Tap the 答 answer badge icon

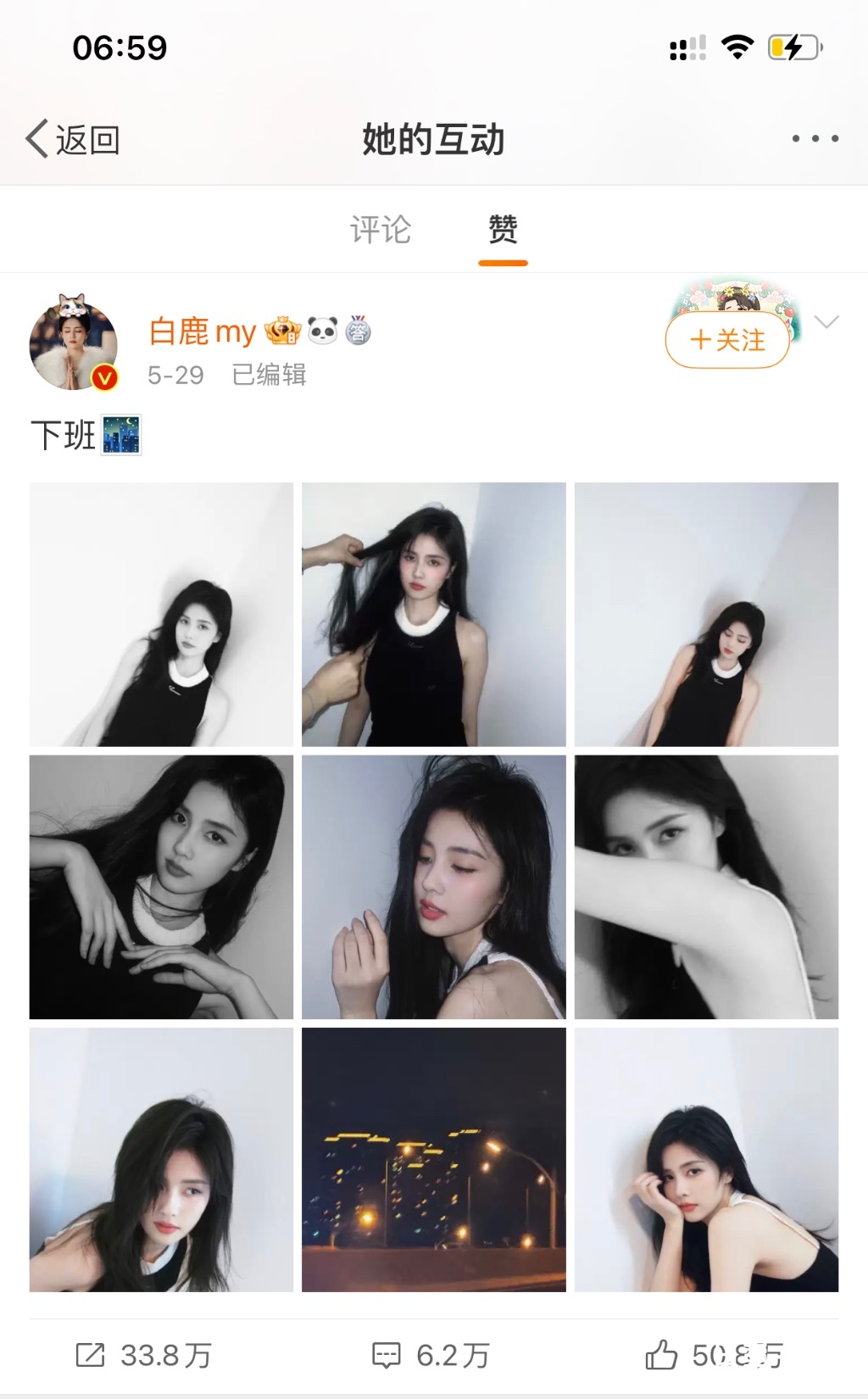359,329
